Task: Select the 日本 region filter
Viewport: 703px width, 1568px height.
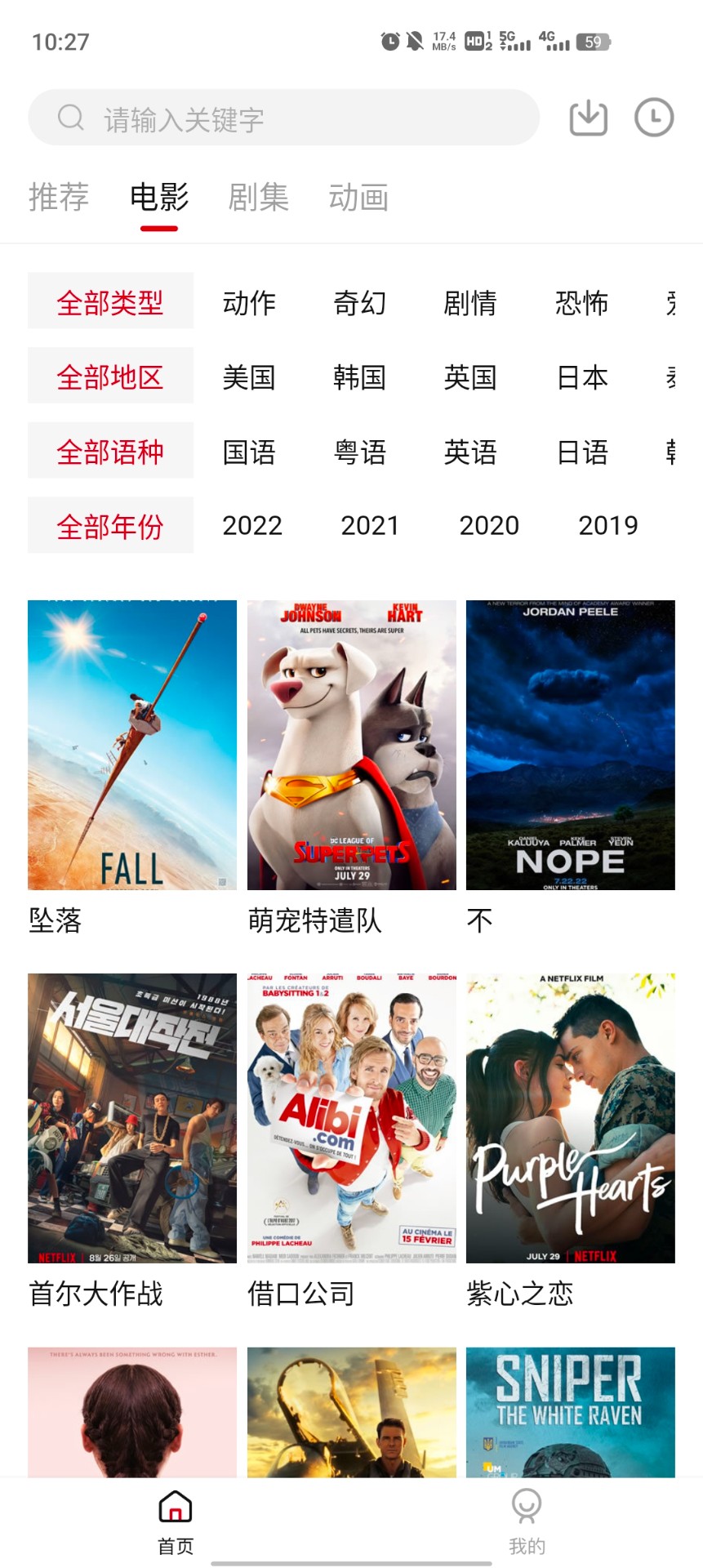Action: (582, 376)
